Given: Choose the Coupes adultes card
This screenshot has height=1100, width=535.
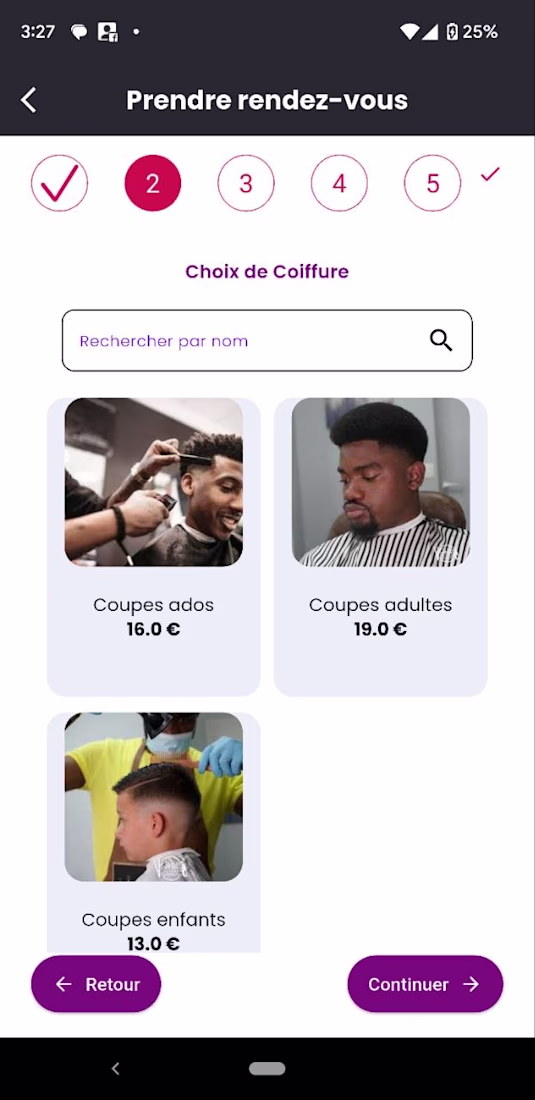Looking at the screenshot, I should point(381,546).
